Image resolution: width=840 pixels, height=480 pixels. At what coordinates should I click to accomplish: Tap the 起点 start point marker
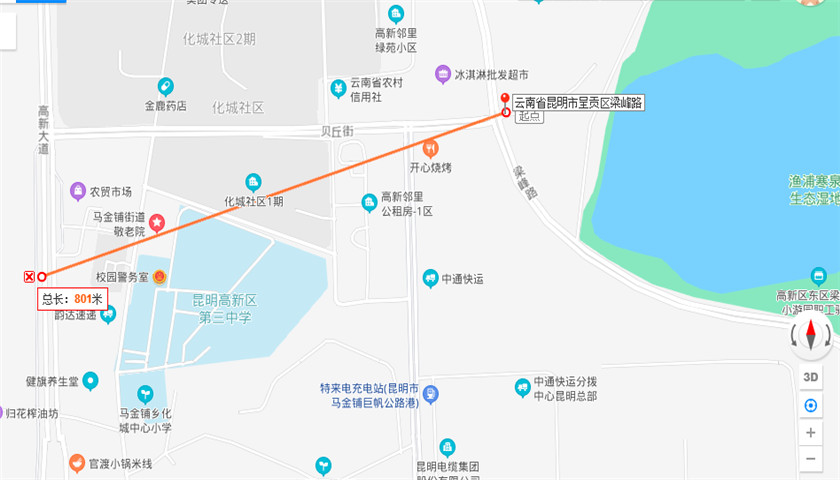(x=506, y=110)
